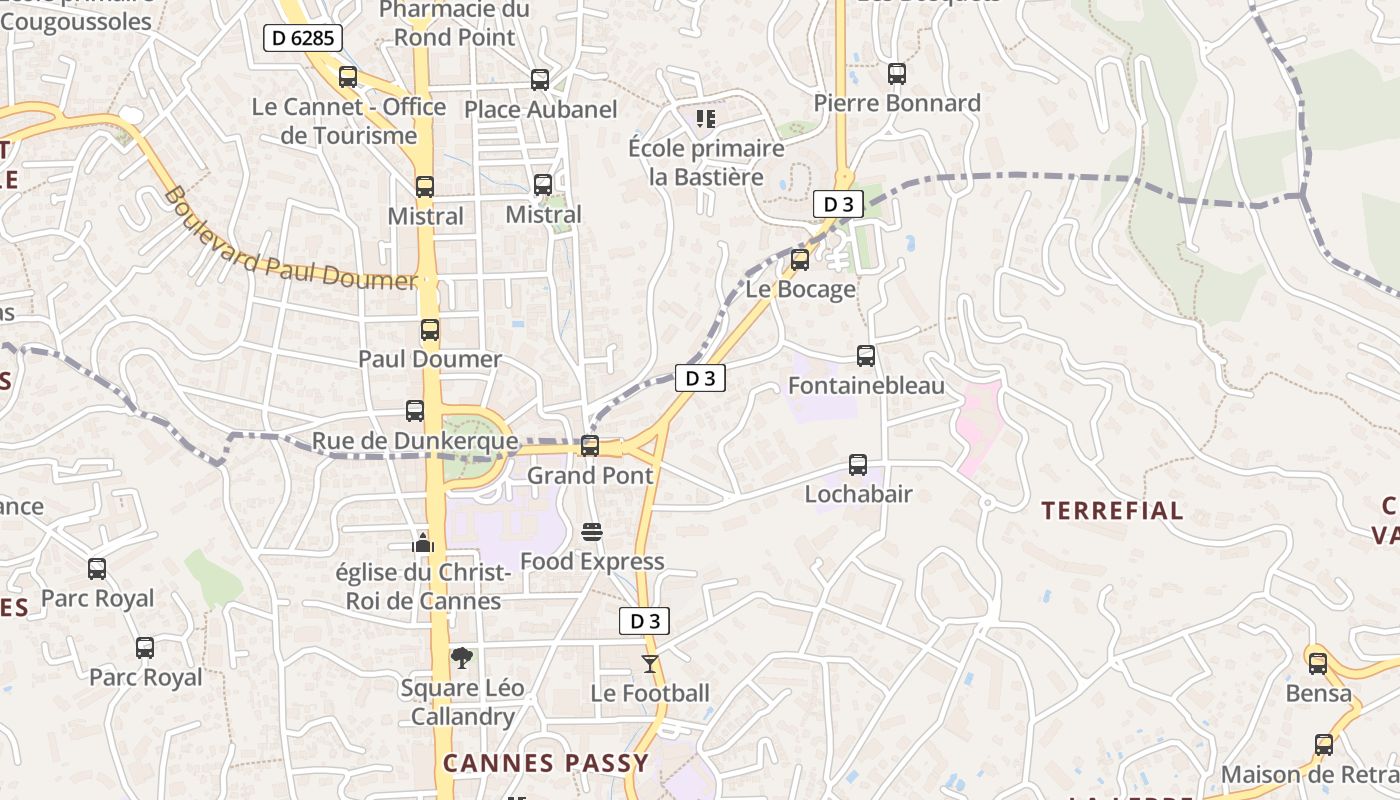Tap the église du Christ-Roi de Cannes marker

(x=423, y=543)
